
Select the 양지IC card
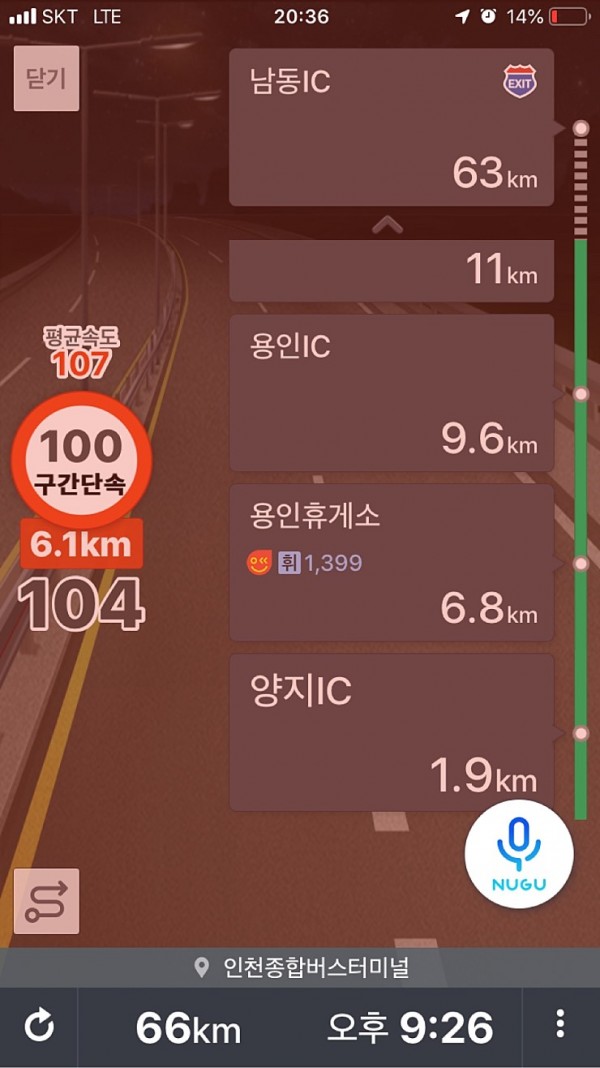click(x=391, y=732)
